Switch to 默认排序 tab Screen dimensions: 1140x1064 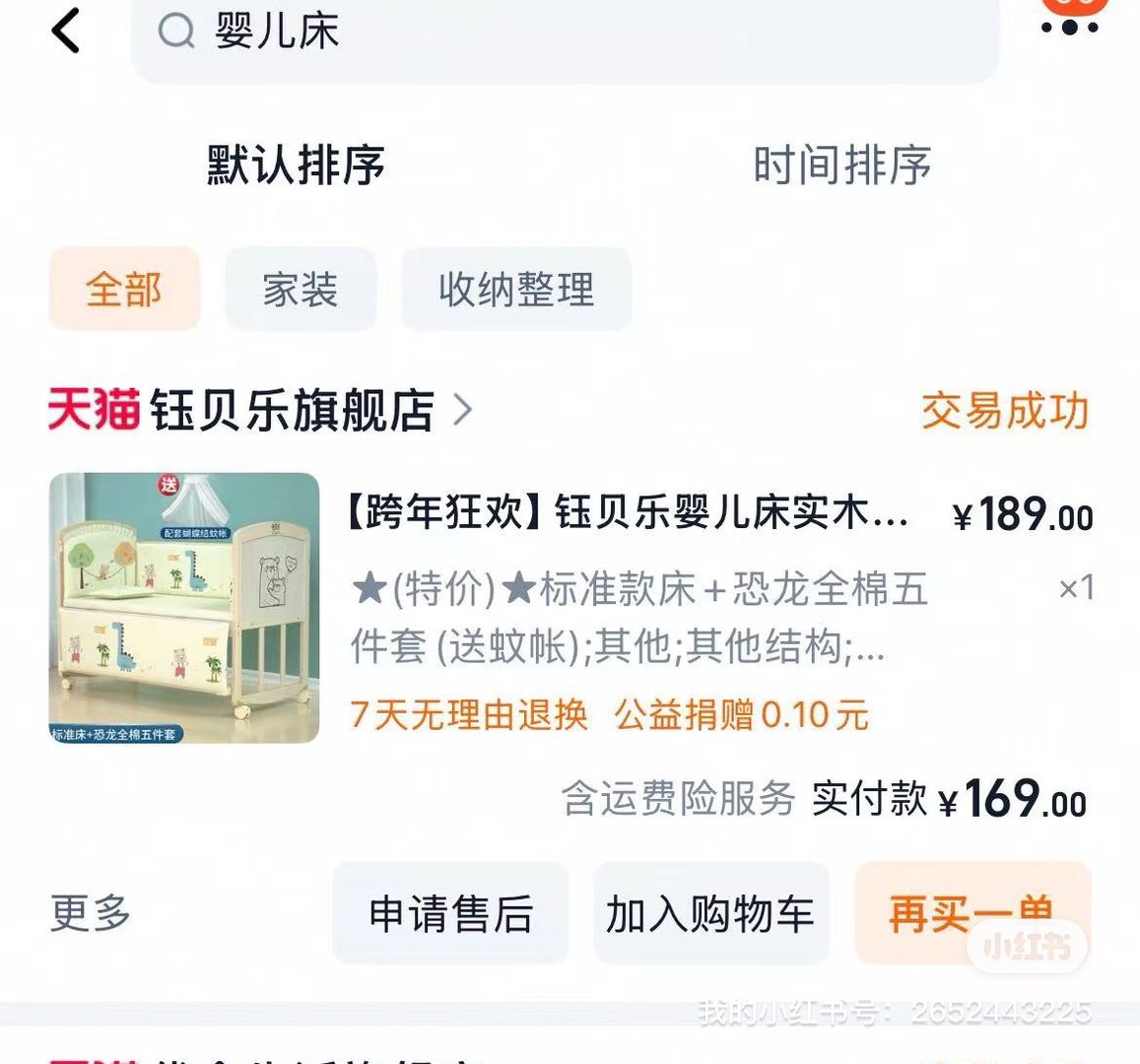296,165
